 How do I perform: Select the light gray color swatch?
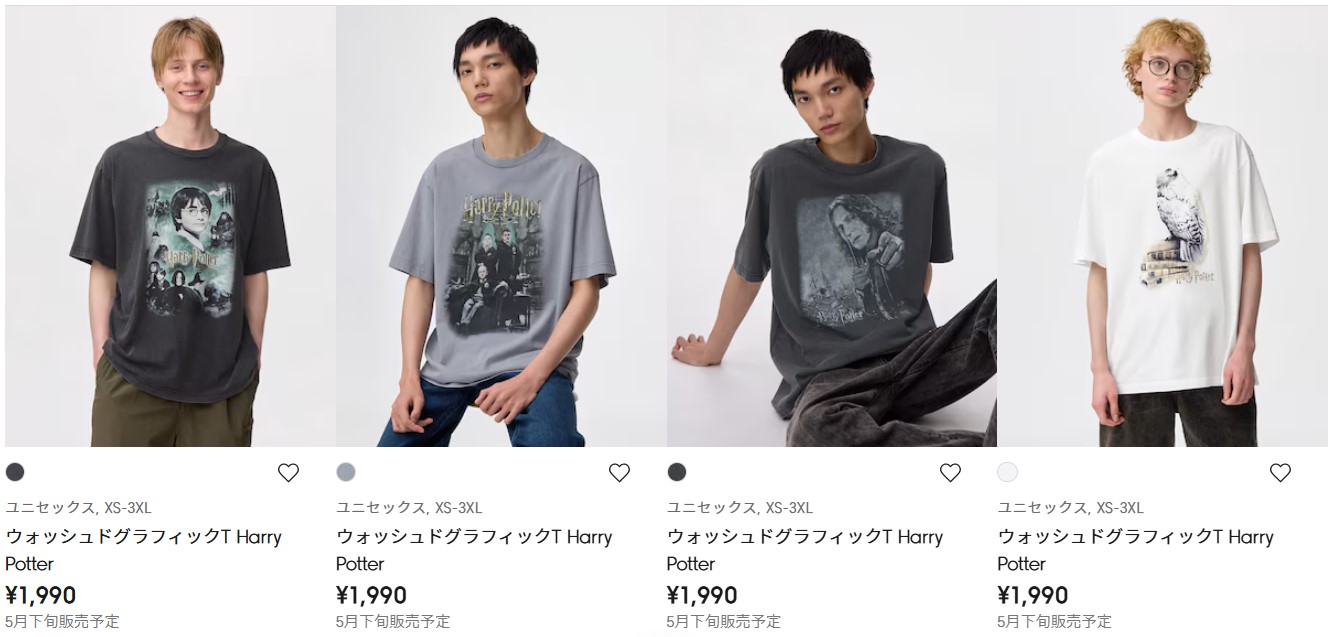346,472
